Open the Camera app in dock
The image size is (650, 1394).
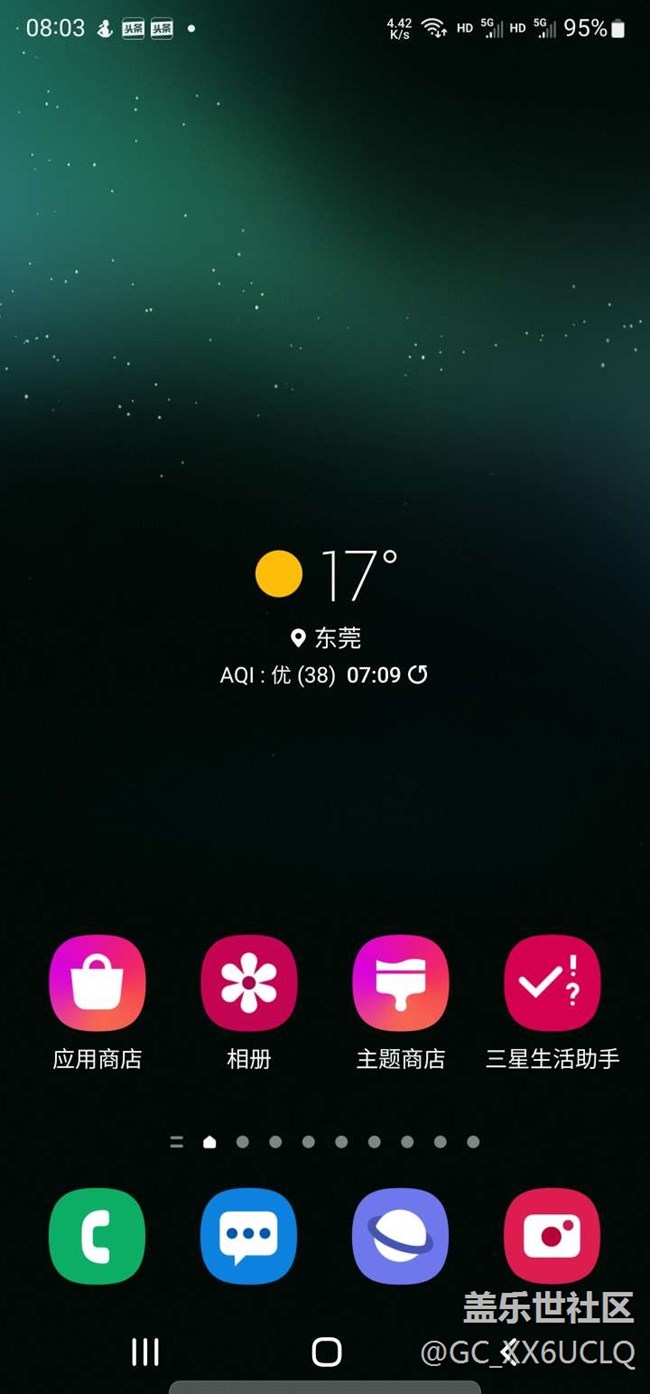[x=552, y=1236]
